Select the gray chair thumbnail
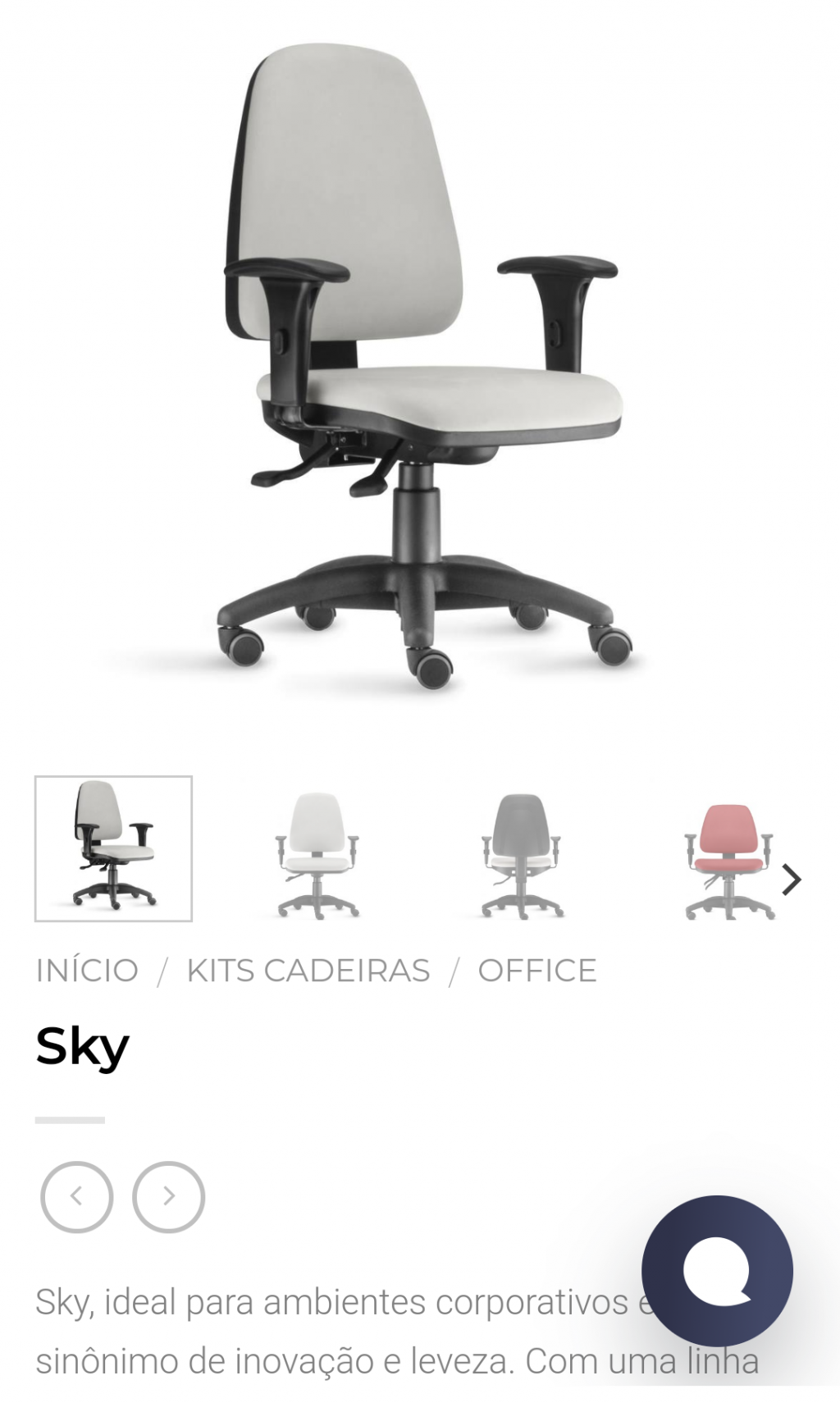Viewport: 840px width, 1403px height. coord(522,853)
